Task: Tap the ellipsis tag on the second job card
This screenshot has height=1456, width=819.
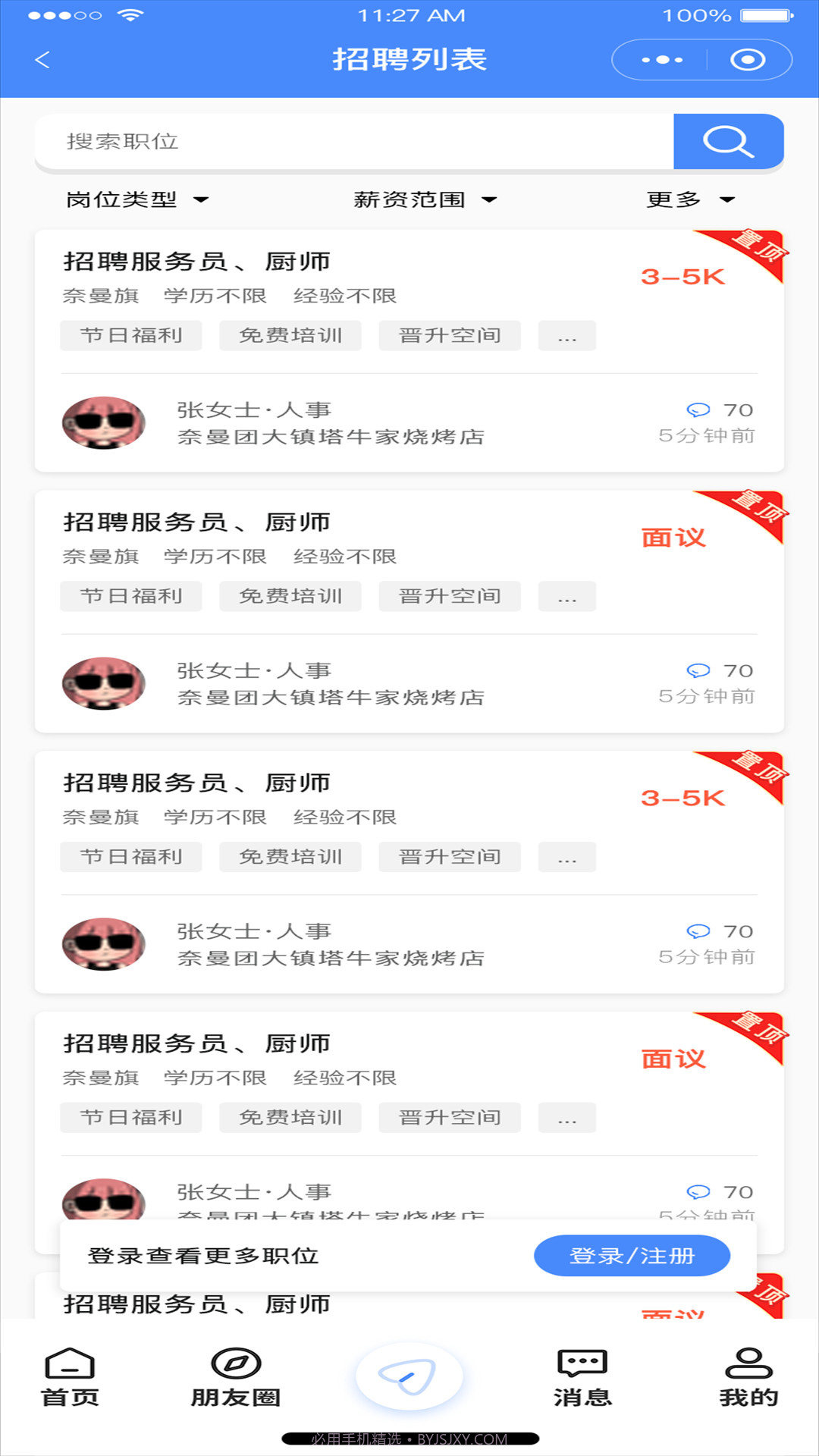Action: coord(567,596)
